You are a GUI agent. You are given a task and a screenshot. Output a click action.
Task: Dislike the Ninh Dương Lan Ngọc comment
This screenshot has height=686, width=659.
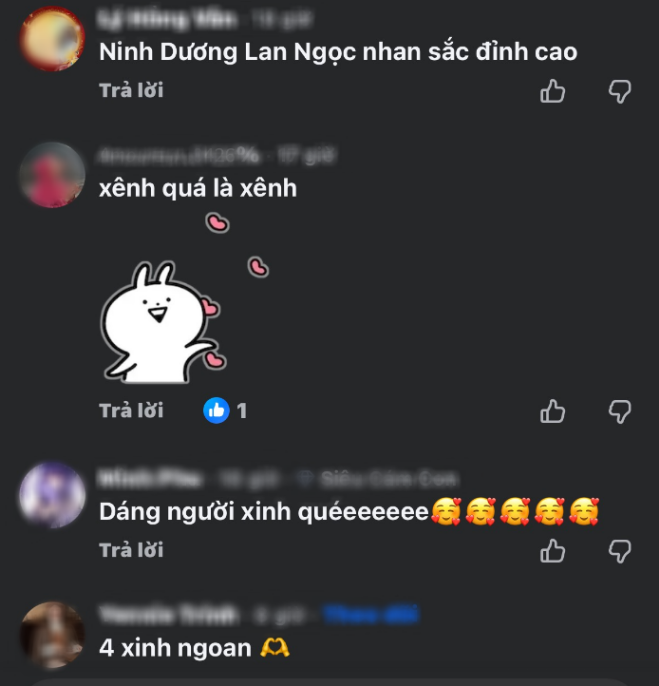pos(620,91)
